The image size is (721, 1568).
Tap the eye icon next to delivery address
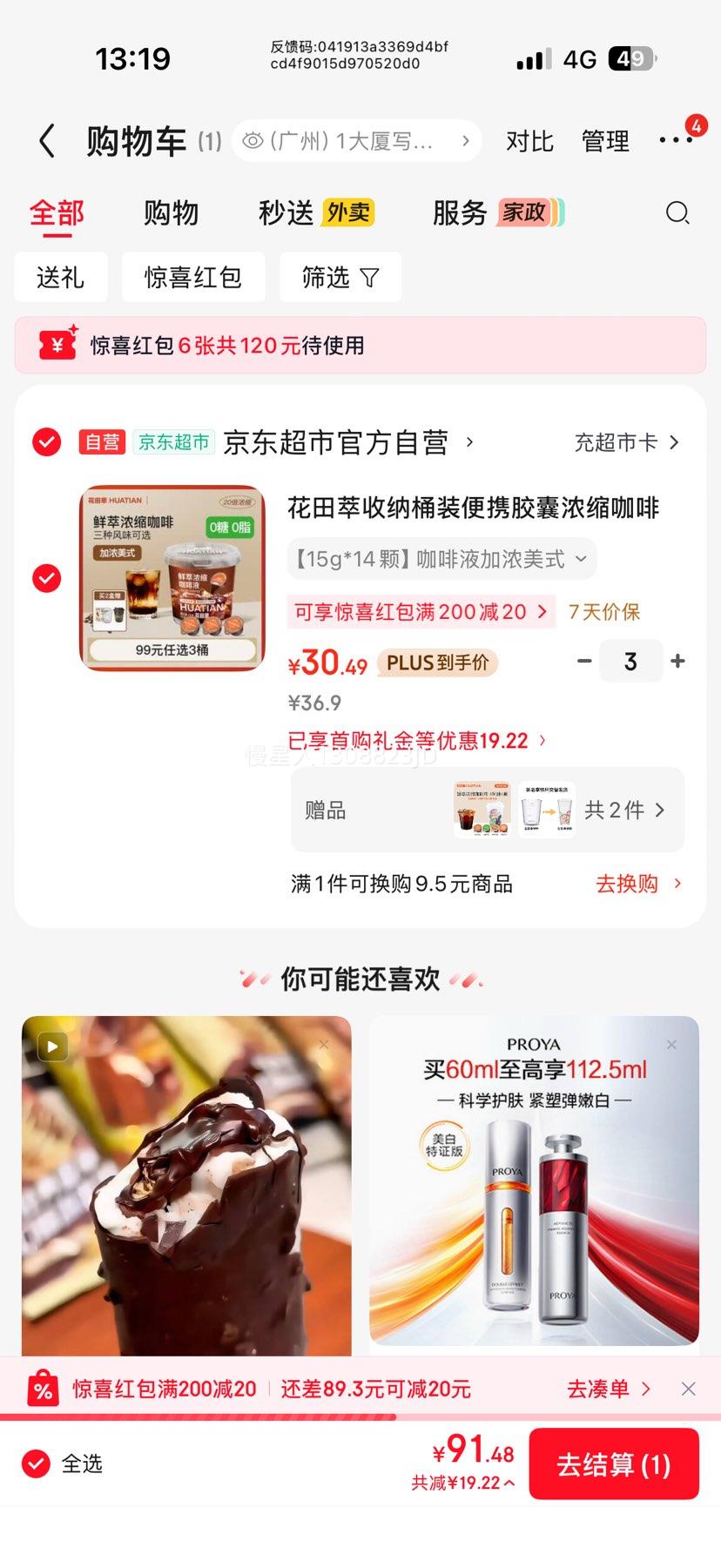click(253, 140)
